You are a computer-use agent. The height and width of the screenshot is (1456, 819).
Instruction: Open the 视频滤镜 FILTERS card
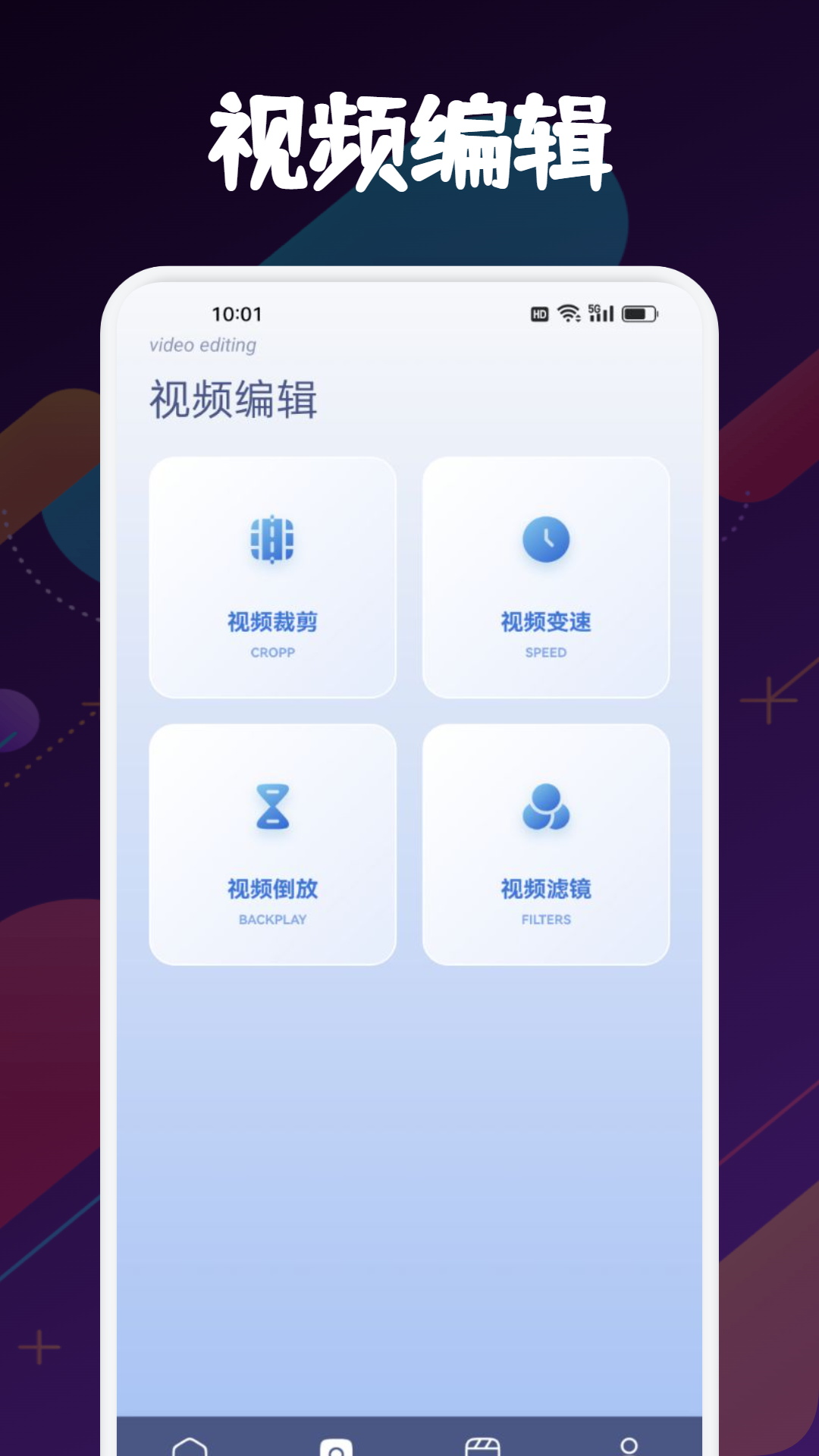click(546, 843)
